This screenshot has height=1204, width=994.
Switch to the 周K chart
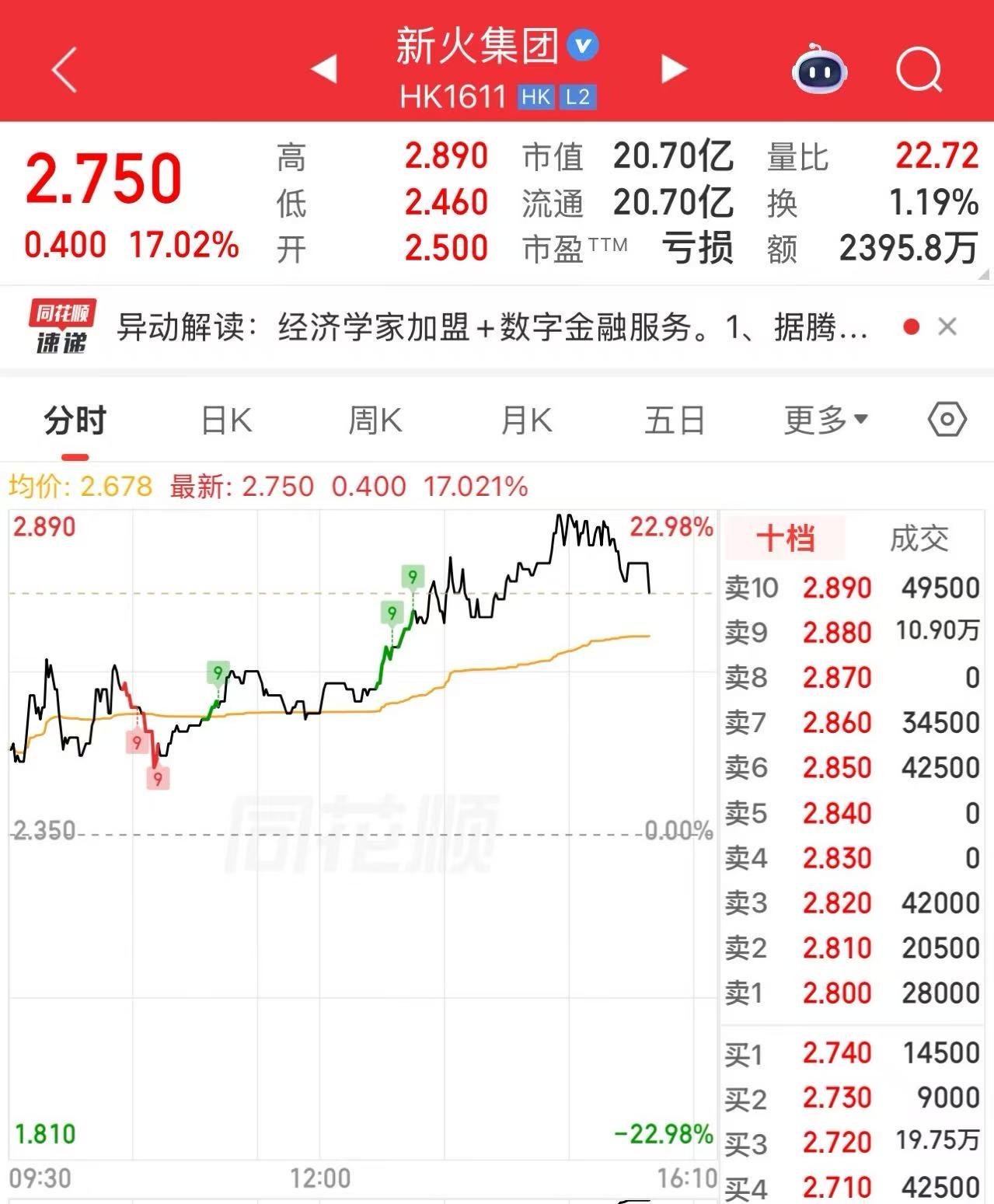click(375, 421)
